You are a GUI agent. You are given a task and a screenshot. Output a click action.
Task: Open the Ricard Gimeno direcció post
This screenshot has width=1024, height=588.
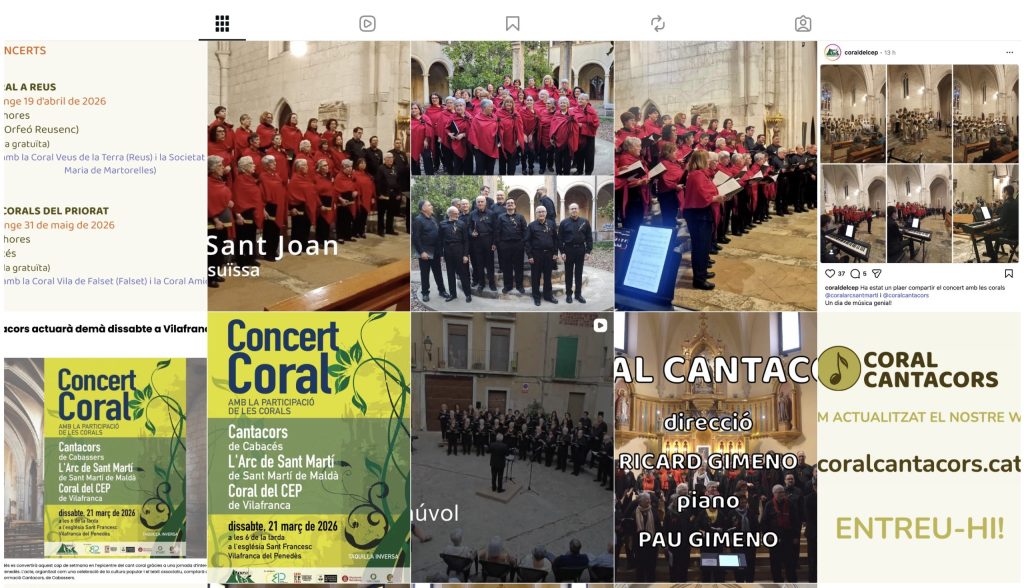point(715,447)
